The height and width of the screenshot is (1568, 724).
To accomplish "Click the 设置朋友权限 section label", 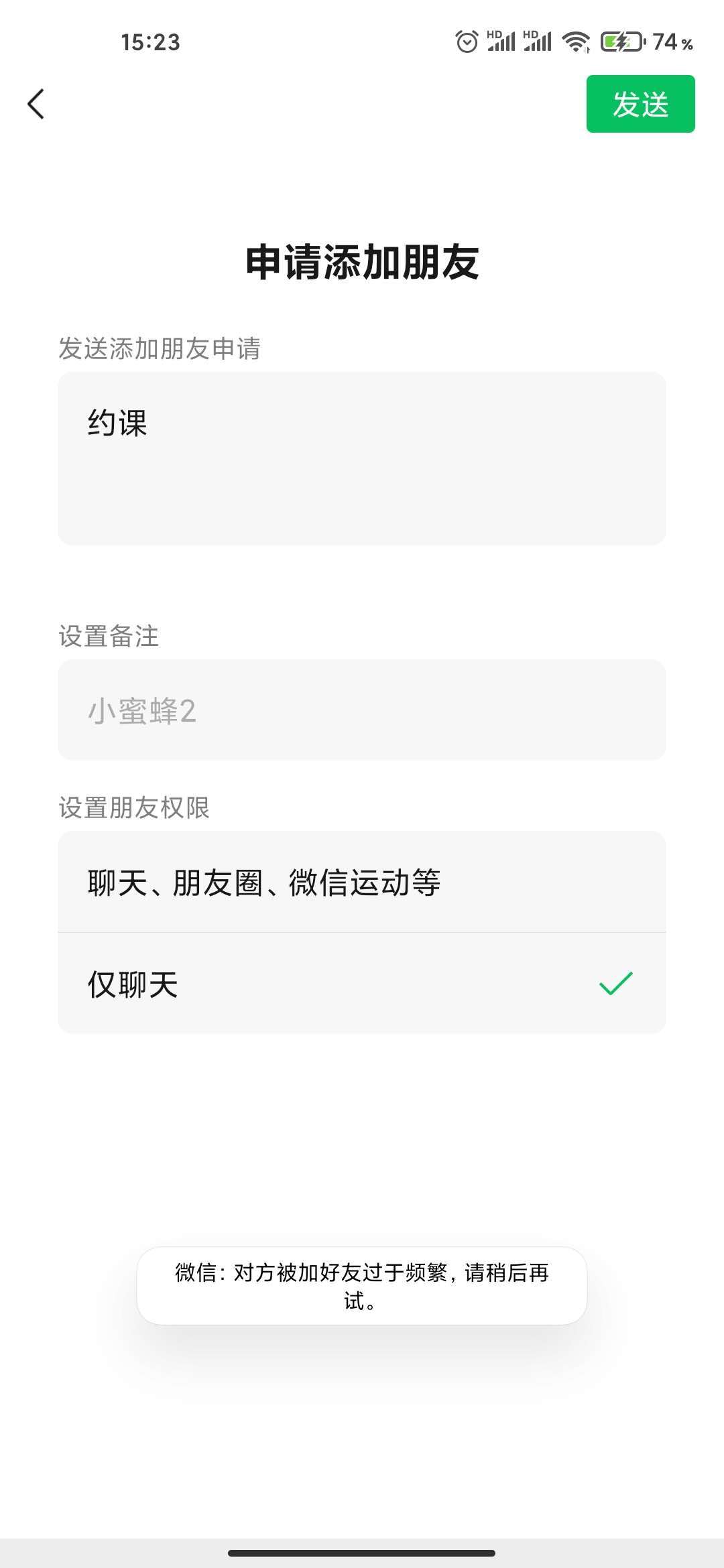I will click(x=133, y=809).
